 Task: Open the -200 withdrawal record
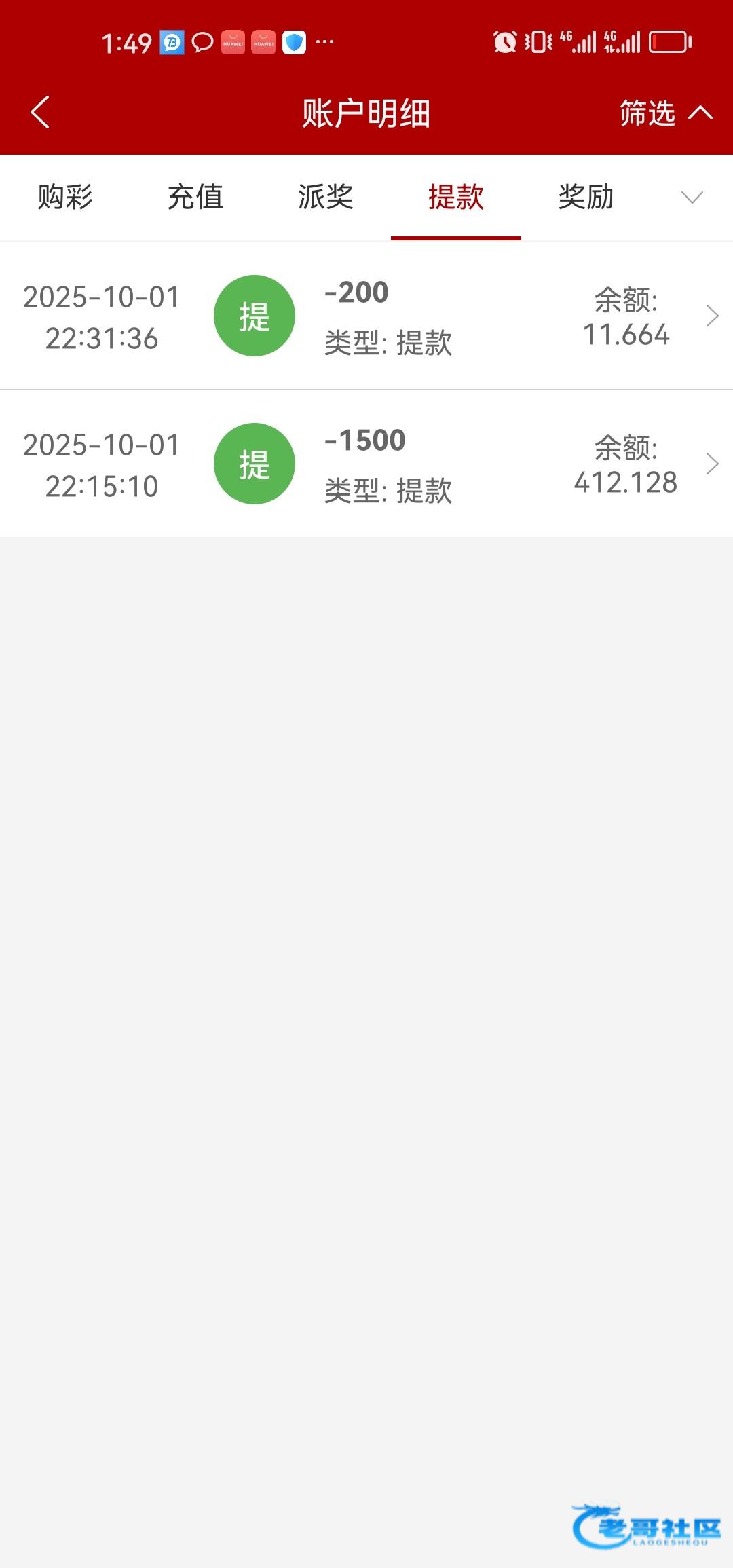click(366, 316)
